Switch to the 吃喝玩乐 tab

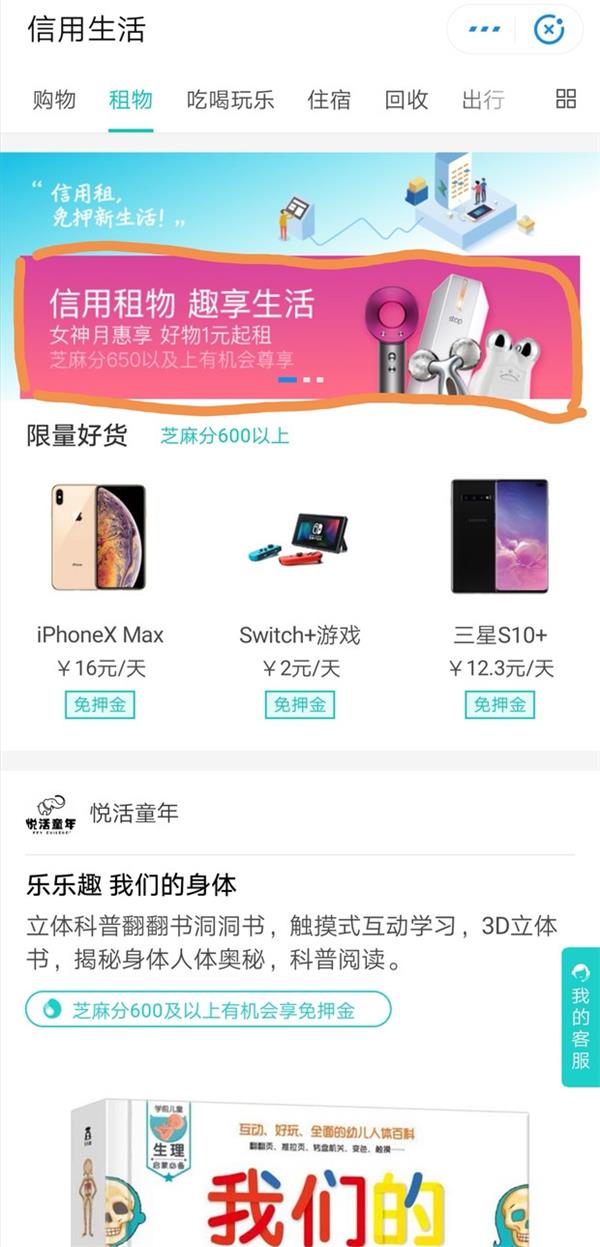tap(230, 99)
